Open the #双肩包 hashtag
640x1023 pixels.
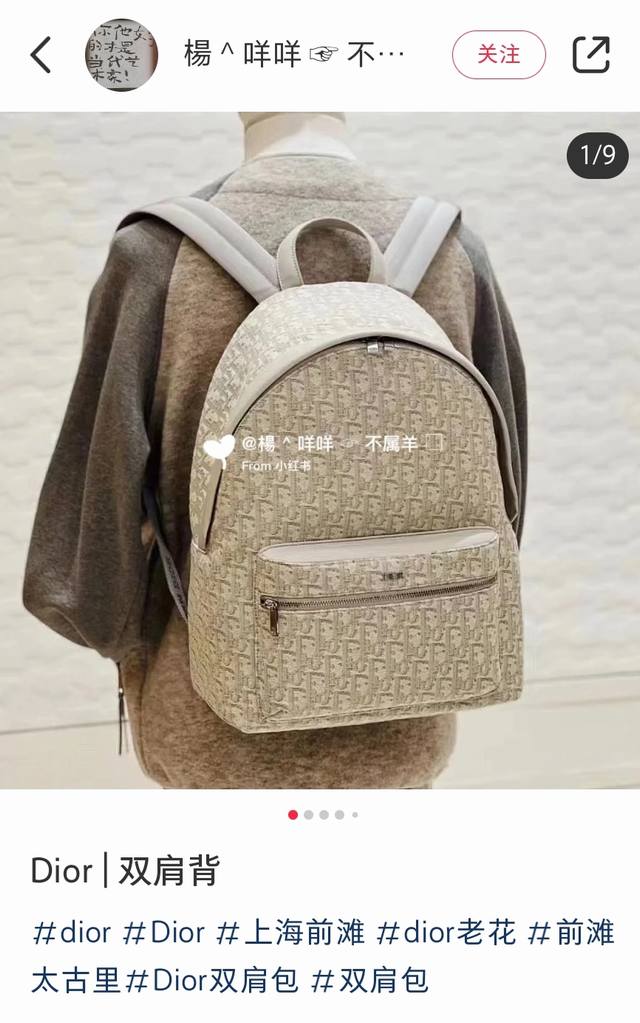pyautogui.click(x=370, y=980)
